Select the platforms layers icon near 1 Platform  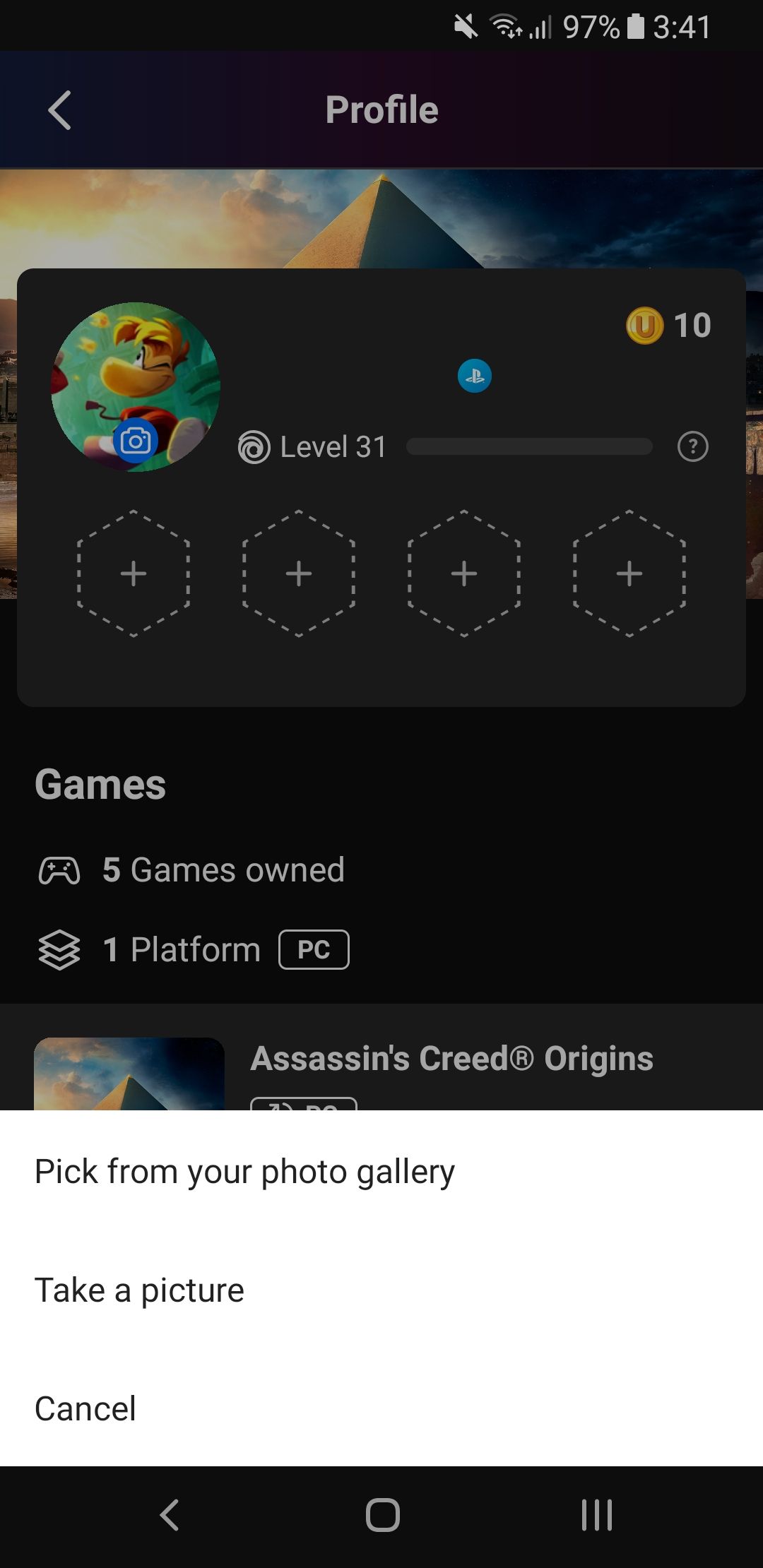[60, 949]
